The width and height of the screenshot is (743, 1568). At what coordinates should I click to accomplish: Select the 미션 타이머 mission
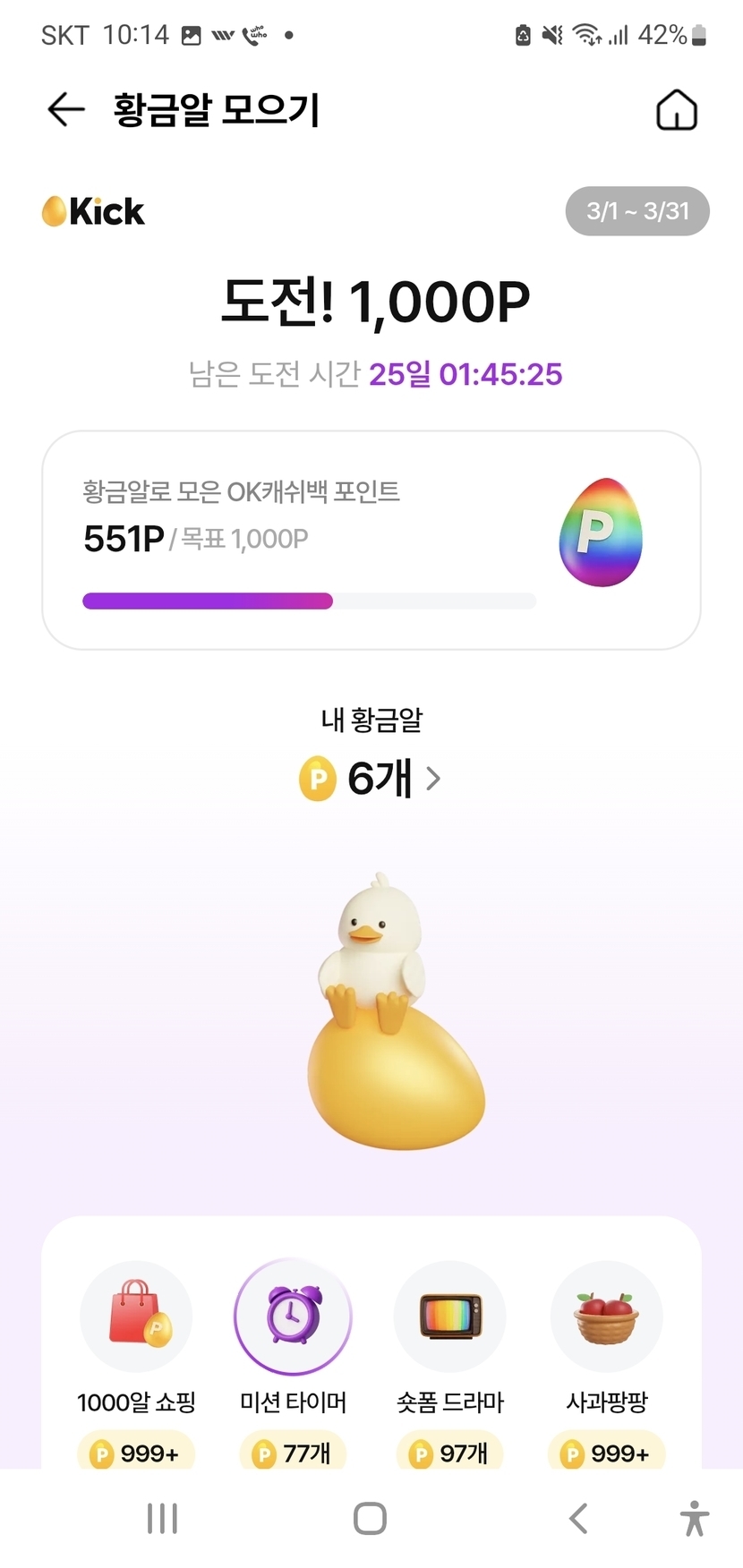[x=293, y=1318]
